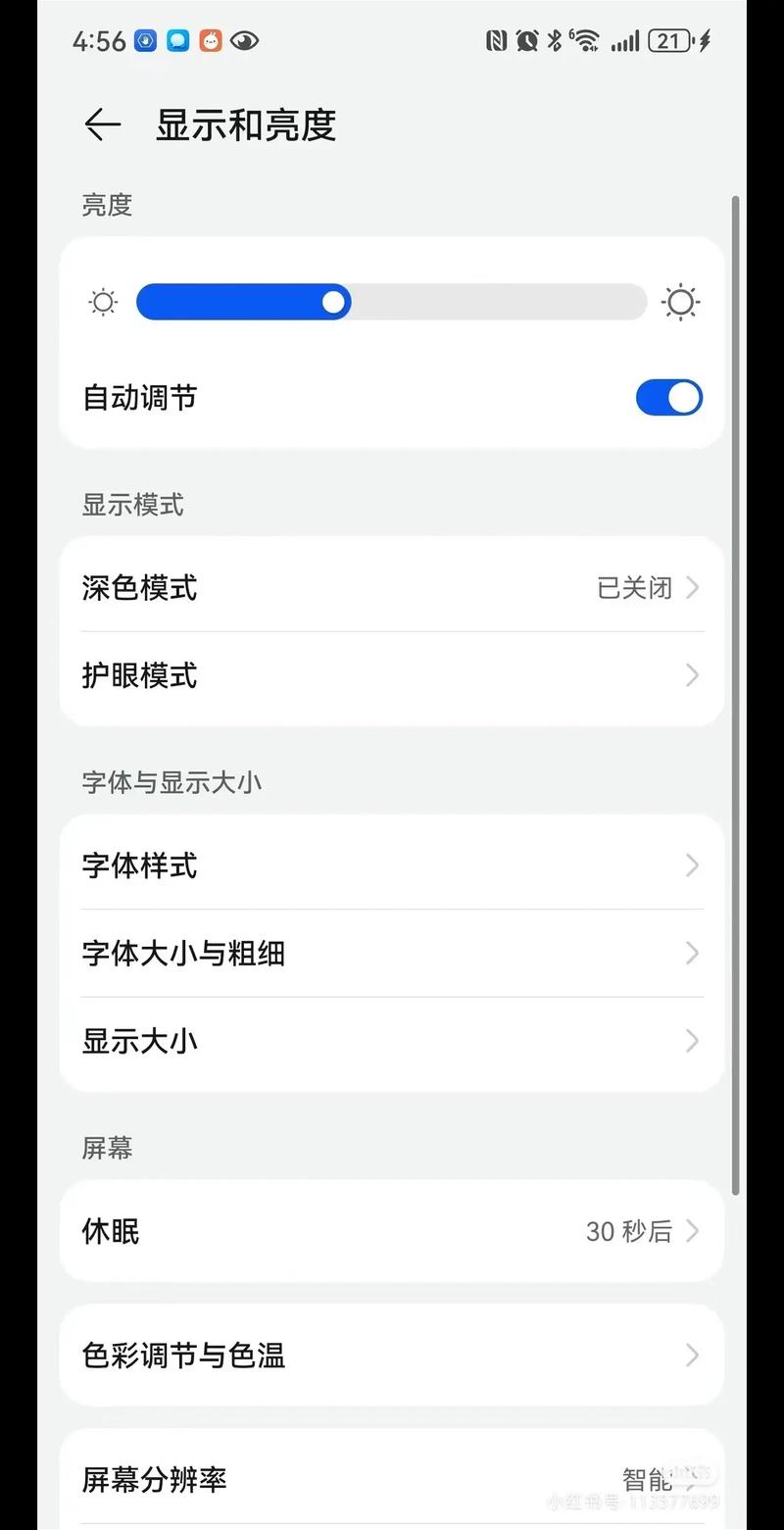Click the Bluetooth status bar icon
This screenshot has height=1530, width=784.
pos(560,40)
